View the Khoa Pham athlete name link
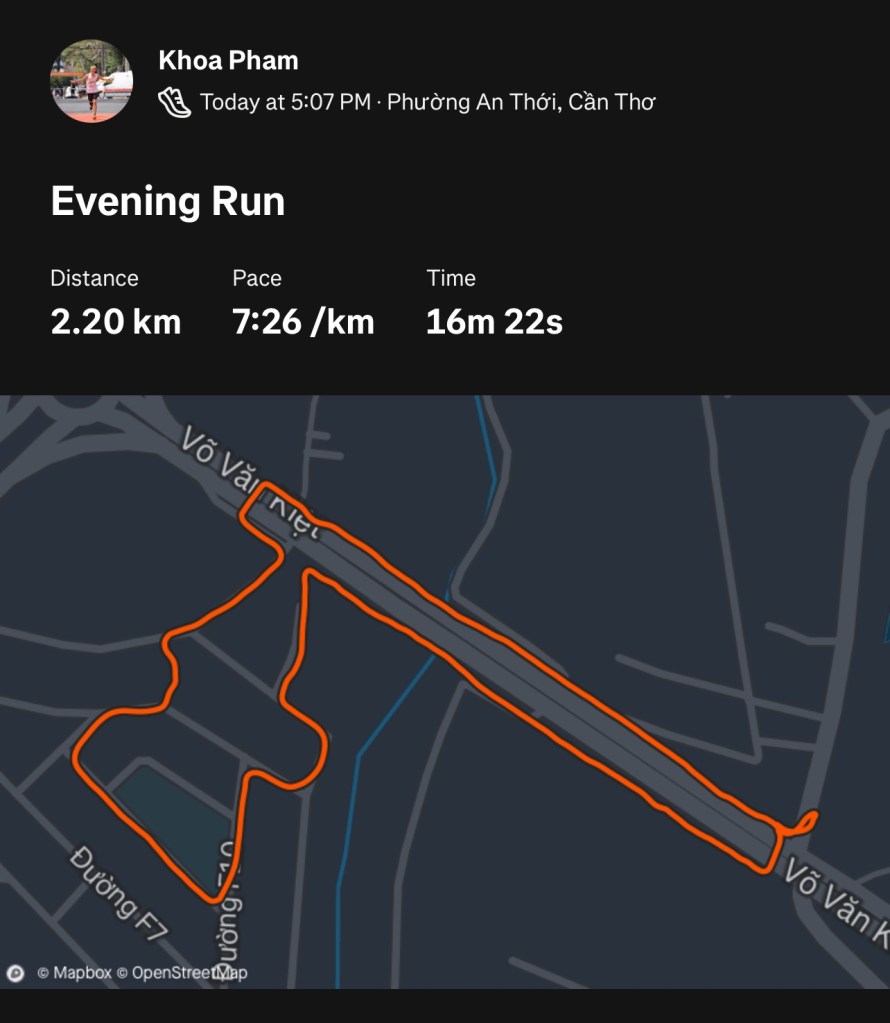The height and width of the screenshot is (1023, 890). (x=228, y=60)
